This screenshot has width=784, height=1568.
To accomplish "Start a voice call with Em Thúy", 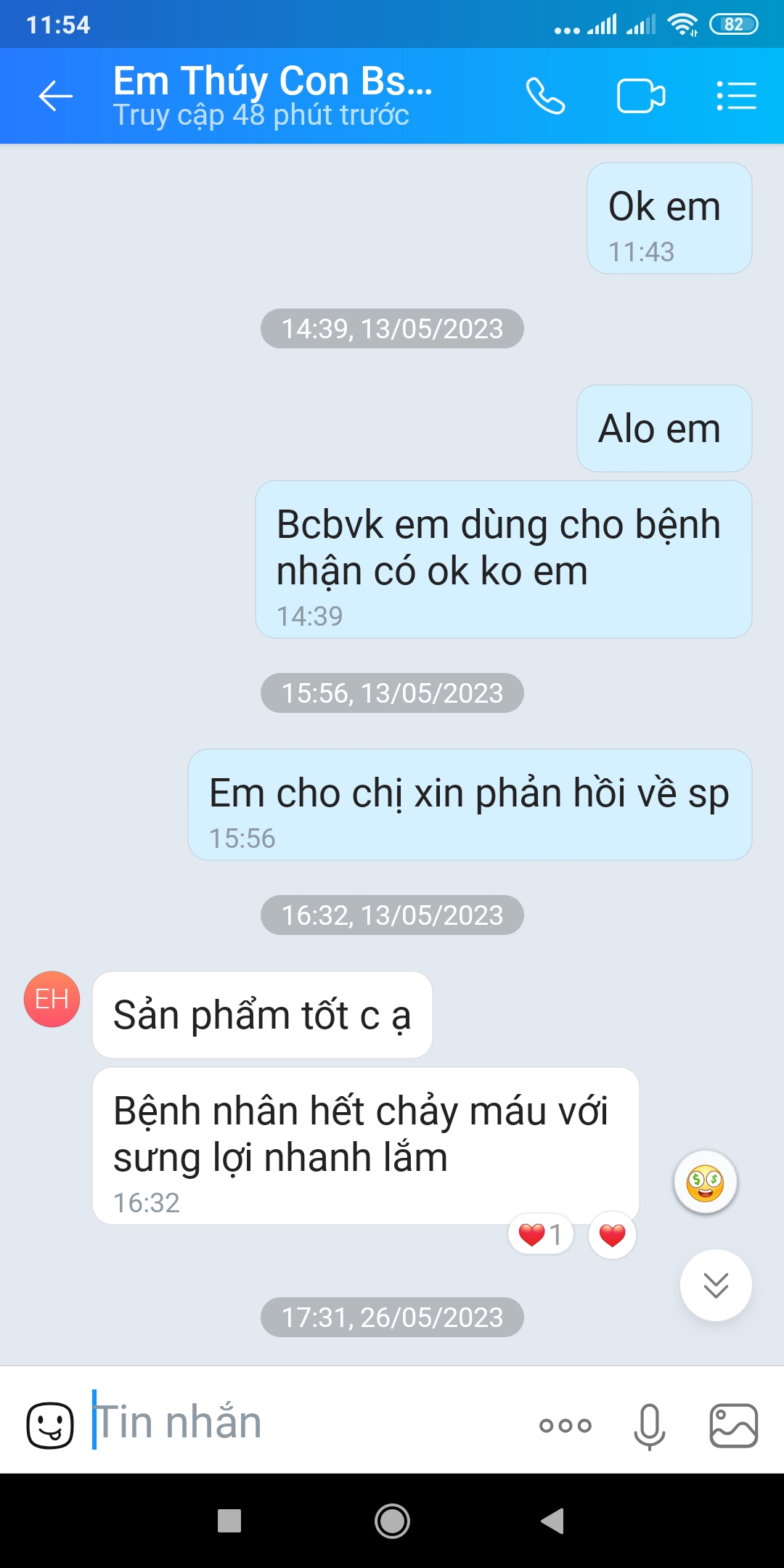I will 545,96.
